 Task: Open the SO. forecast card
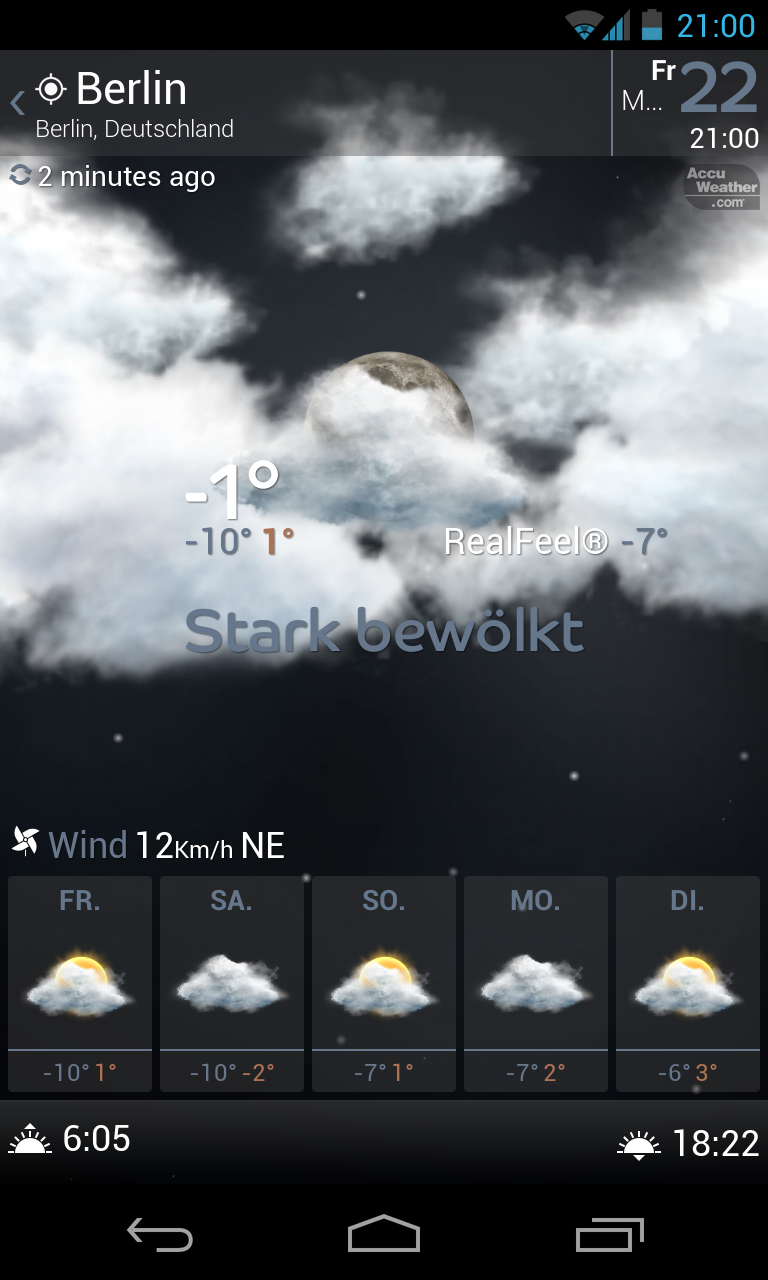(384, 984)
